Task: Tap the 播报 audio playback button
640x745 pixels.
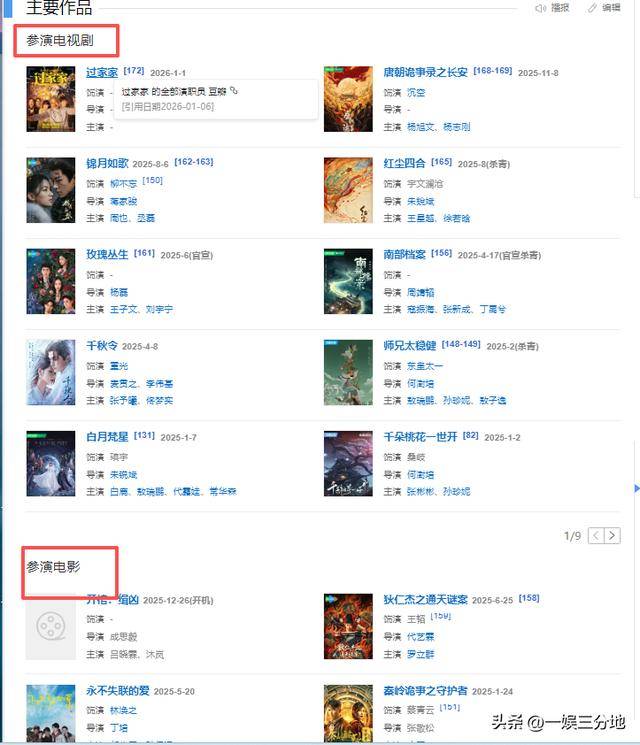Action: [x=552, y=8]
